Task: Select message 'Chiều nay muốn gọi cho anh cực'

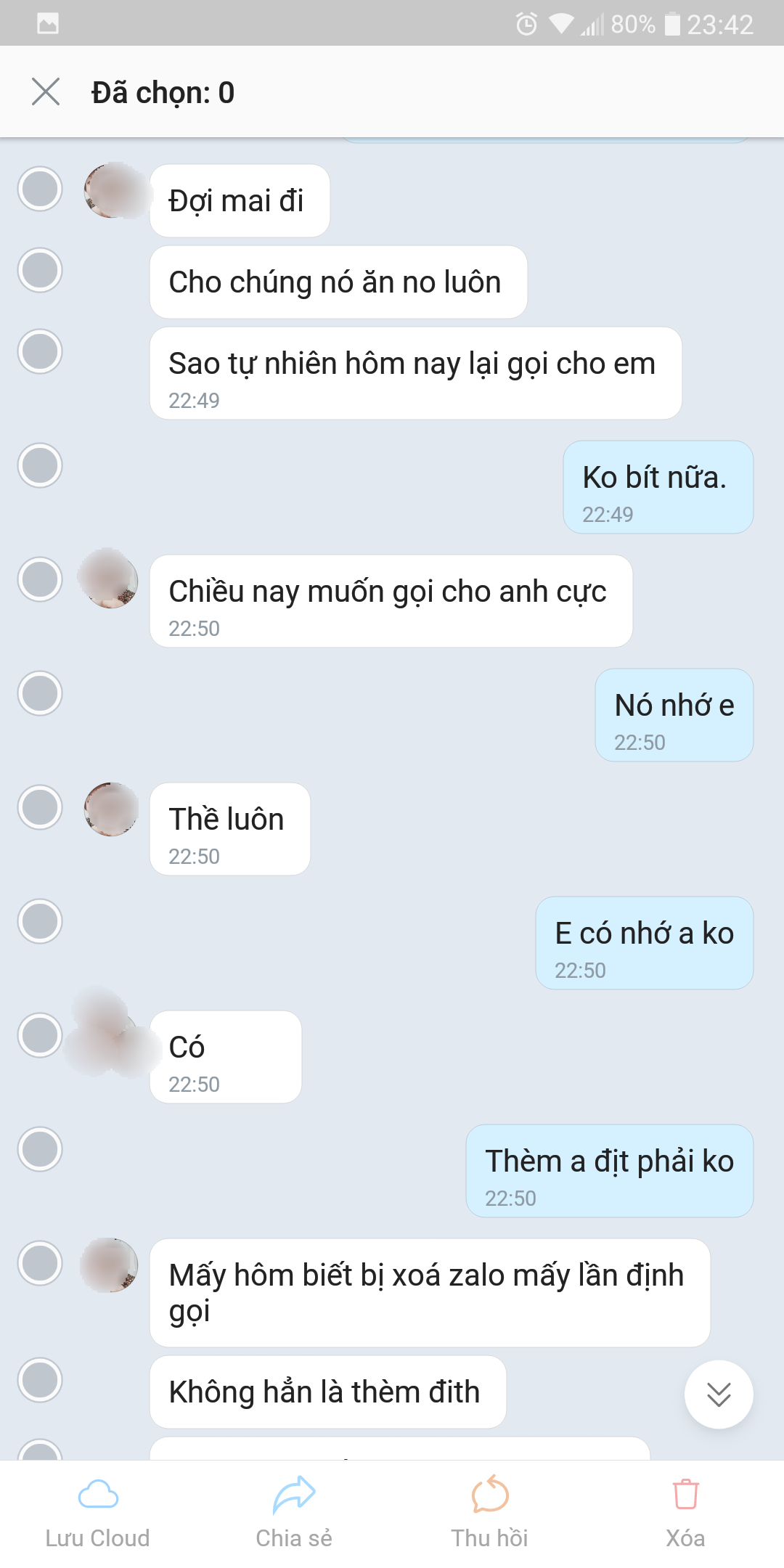Action: click(40, 579)
